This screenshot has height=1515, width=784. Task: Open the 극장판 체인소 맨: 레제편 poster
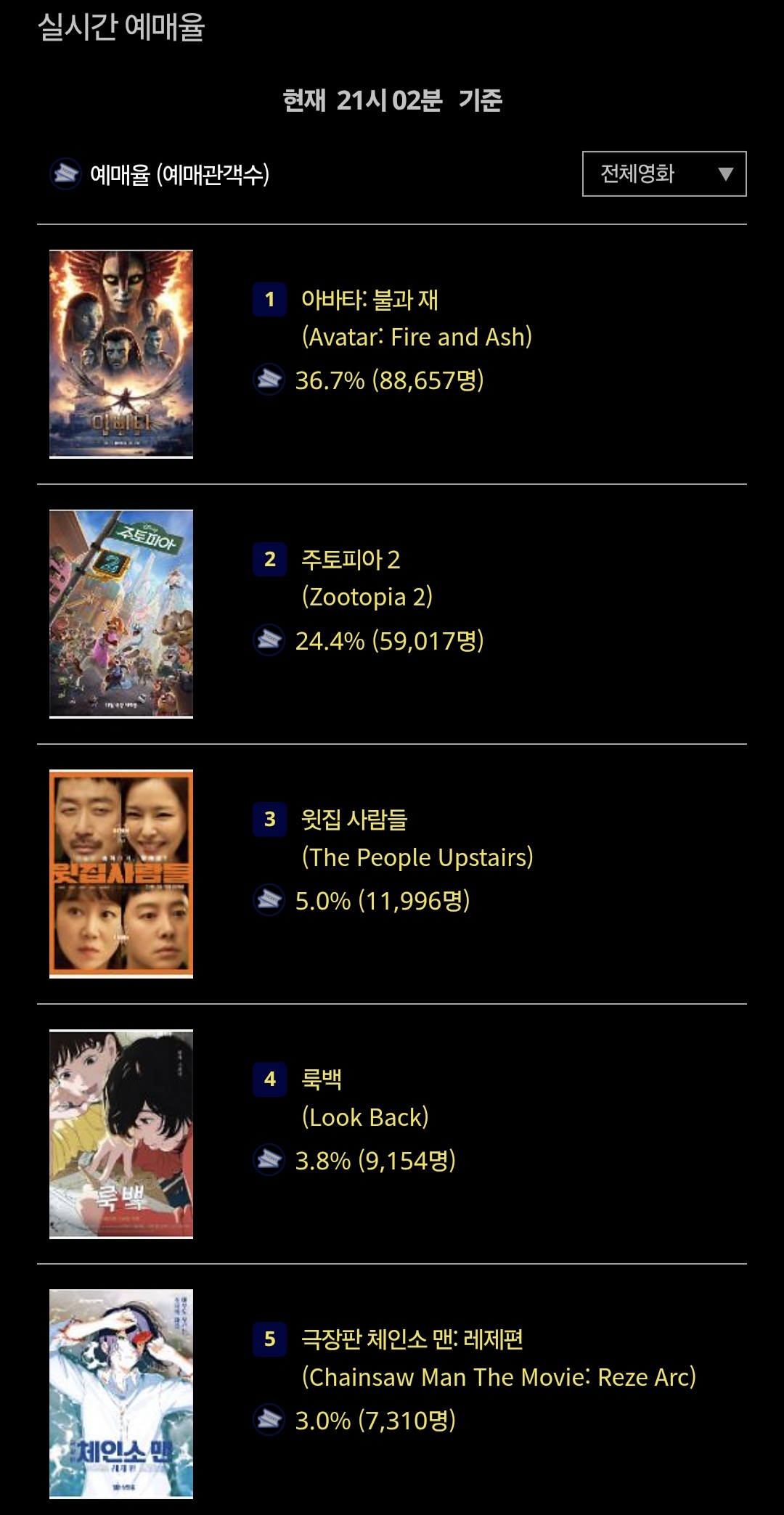(121, 1393)
